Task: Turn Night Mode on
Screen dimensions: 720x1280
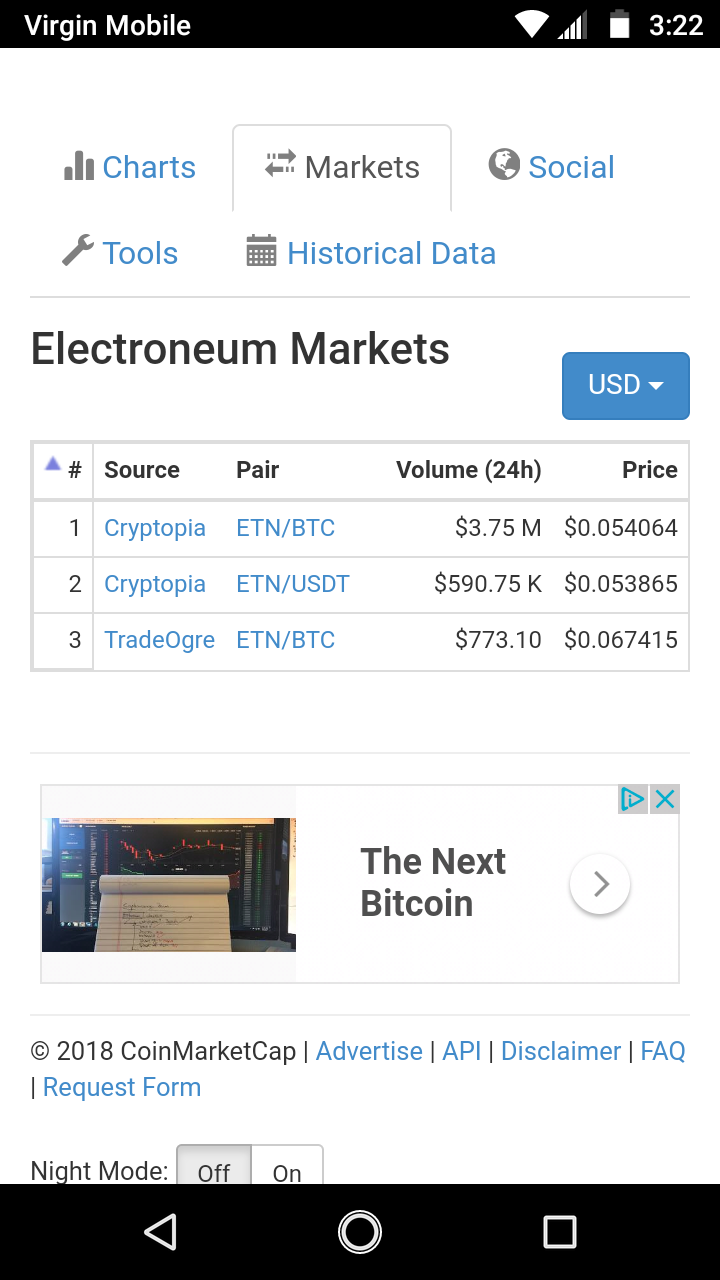Action: click(x=287, y=1168)
